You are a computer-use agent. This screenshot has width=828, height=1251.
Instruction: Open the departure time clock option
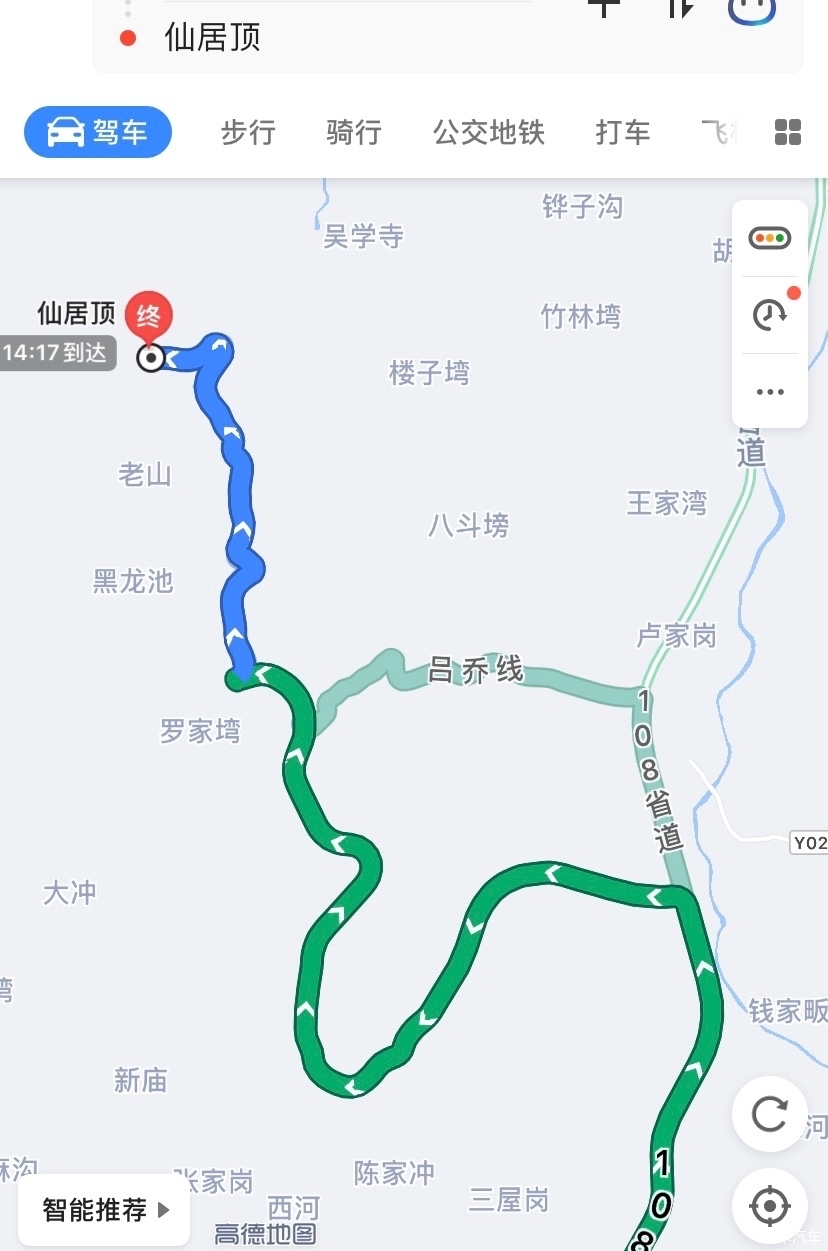(770, 314)
